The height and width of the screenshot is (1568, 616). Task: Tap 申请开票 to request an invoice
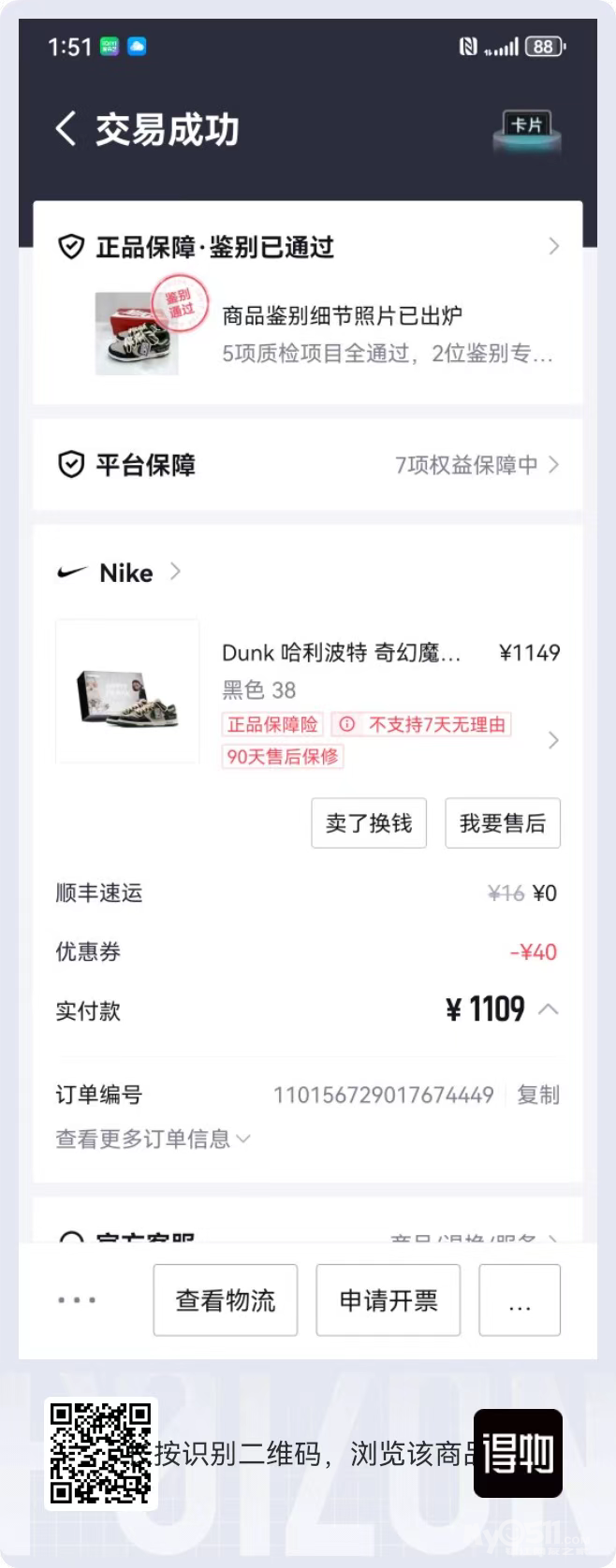tap(389, 1300)
